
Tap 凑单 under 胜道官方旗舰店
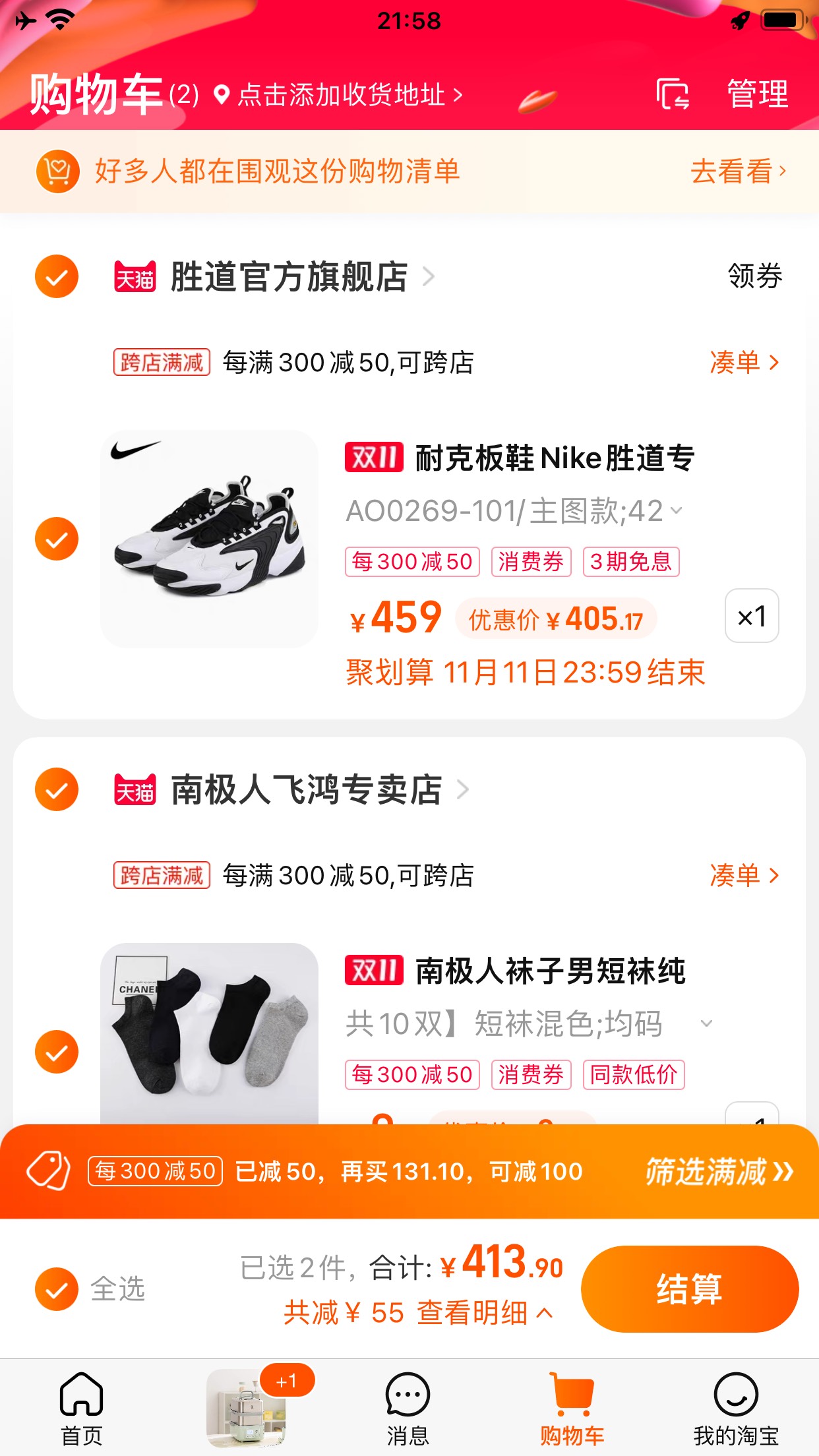coord(744,362)
